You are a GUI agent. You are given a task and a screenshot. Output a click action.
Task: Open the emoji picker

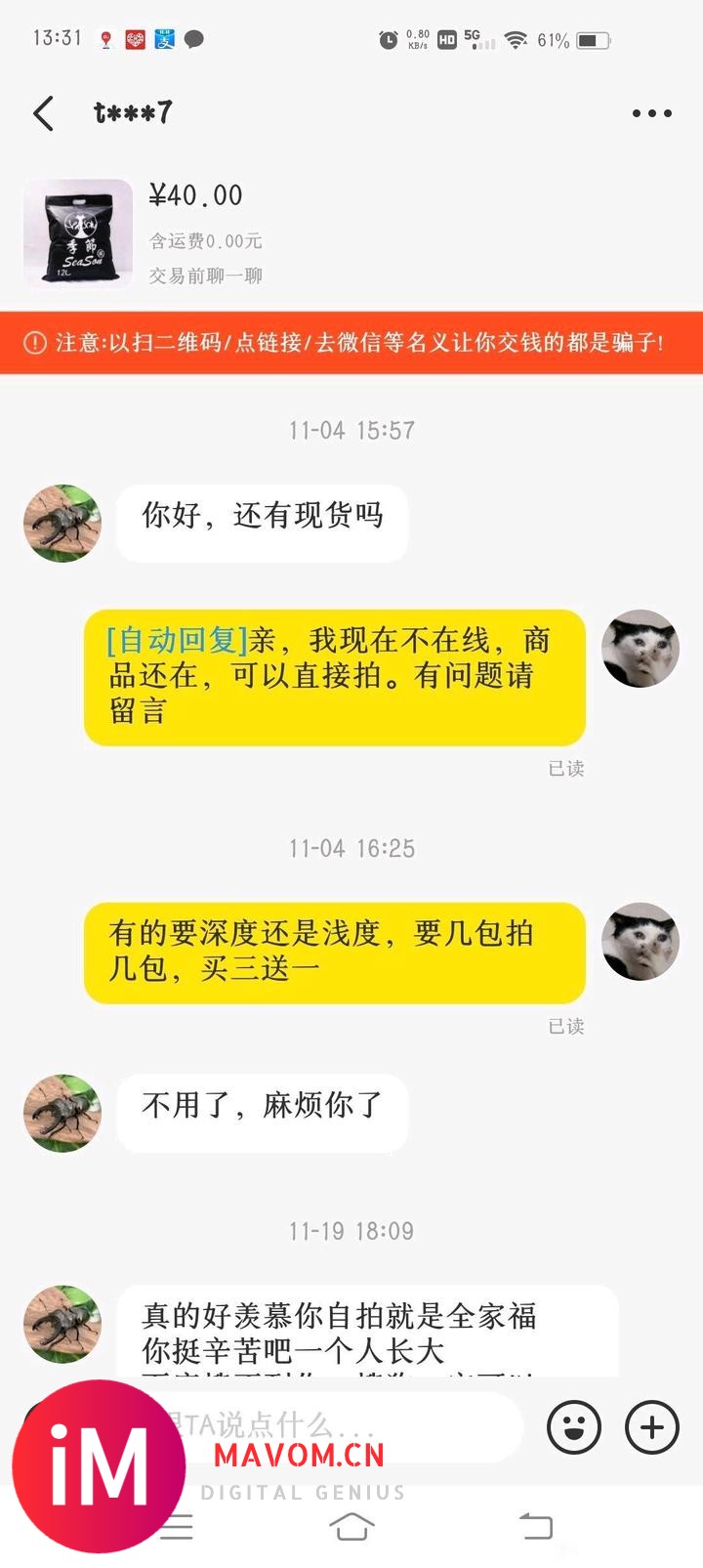(x=573, y=1427)
